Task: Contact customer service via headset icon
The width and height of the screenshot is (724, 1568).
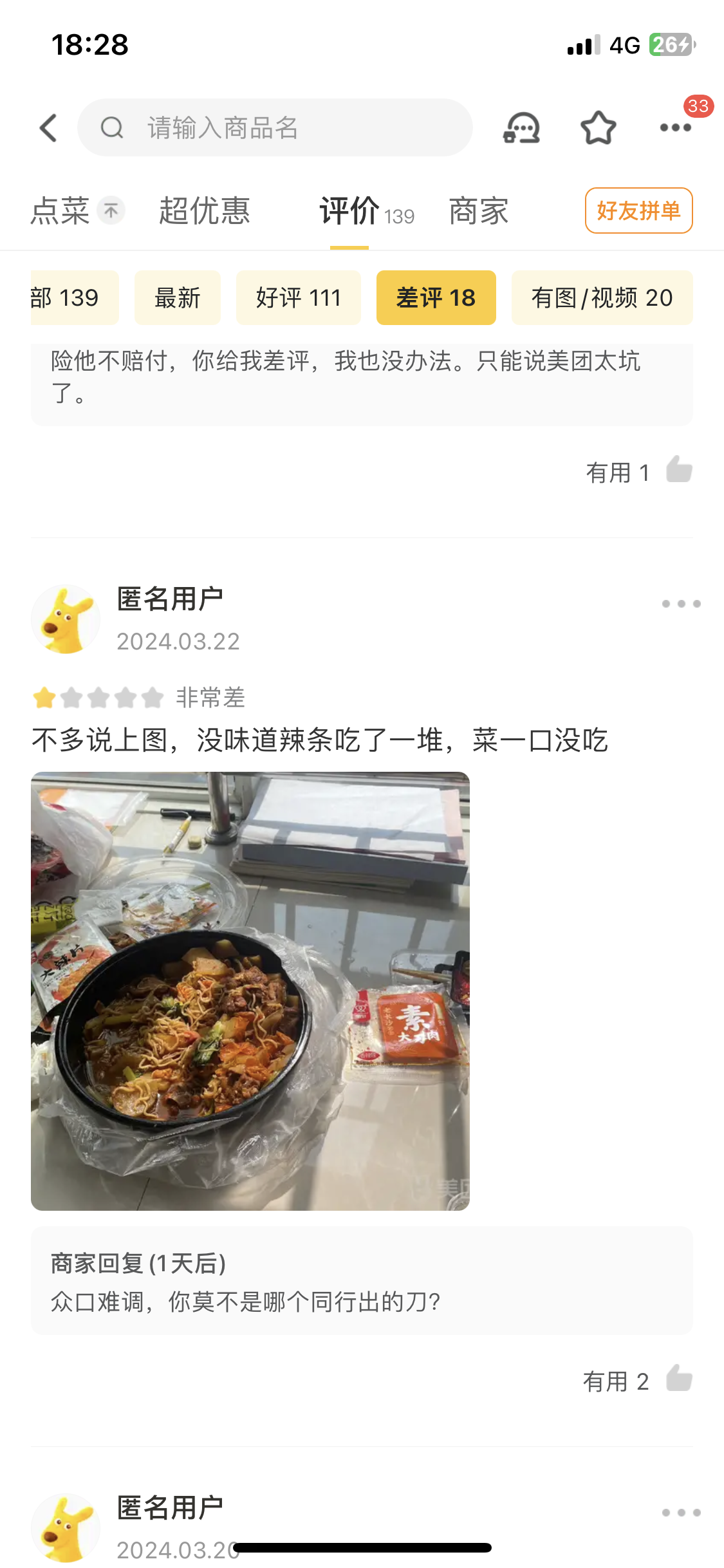Action: [x=521, y=127]
